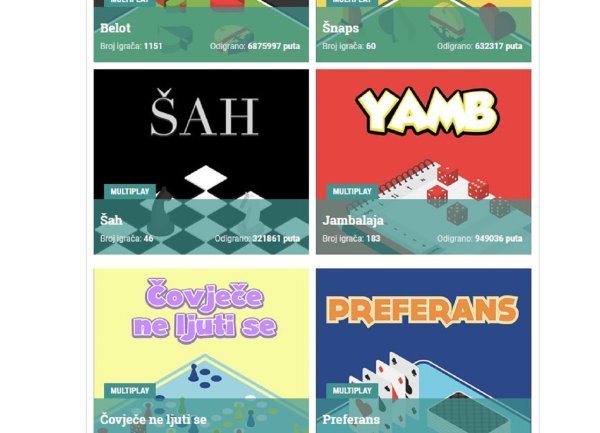Open the Belot game card
The height and width of the screenshot is (433, 600).
200,30
